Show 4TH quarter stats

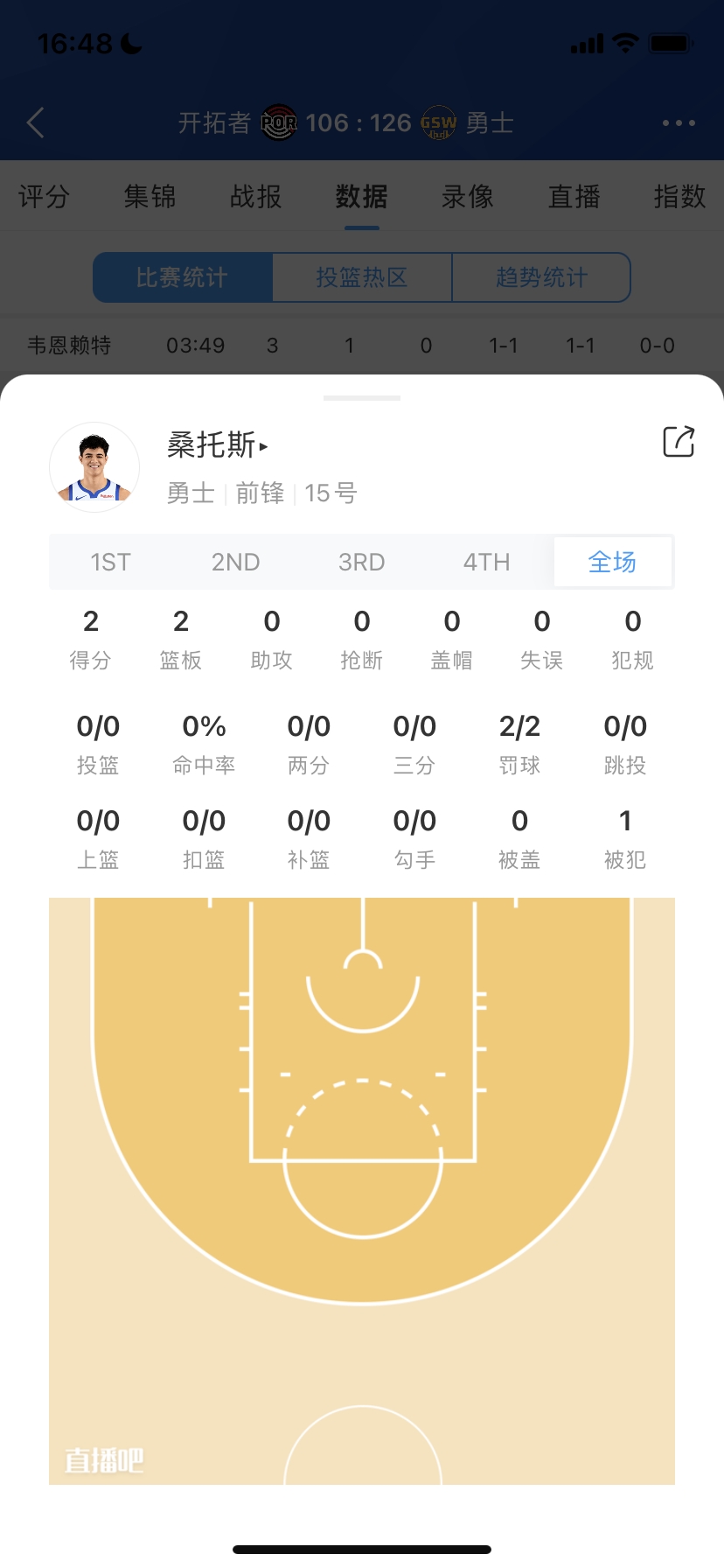(487, 562)
